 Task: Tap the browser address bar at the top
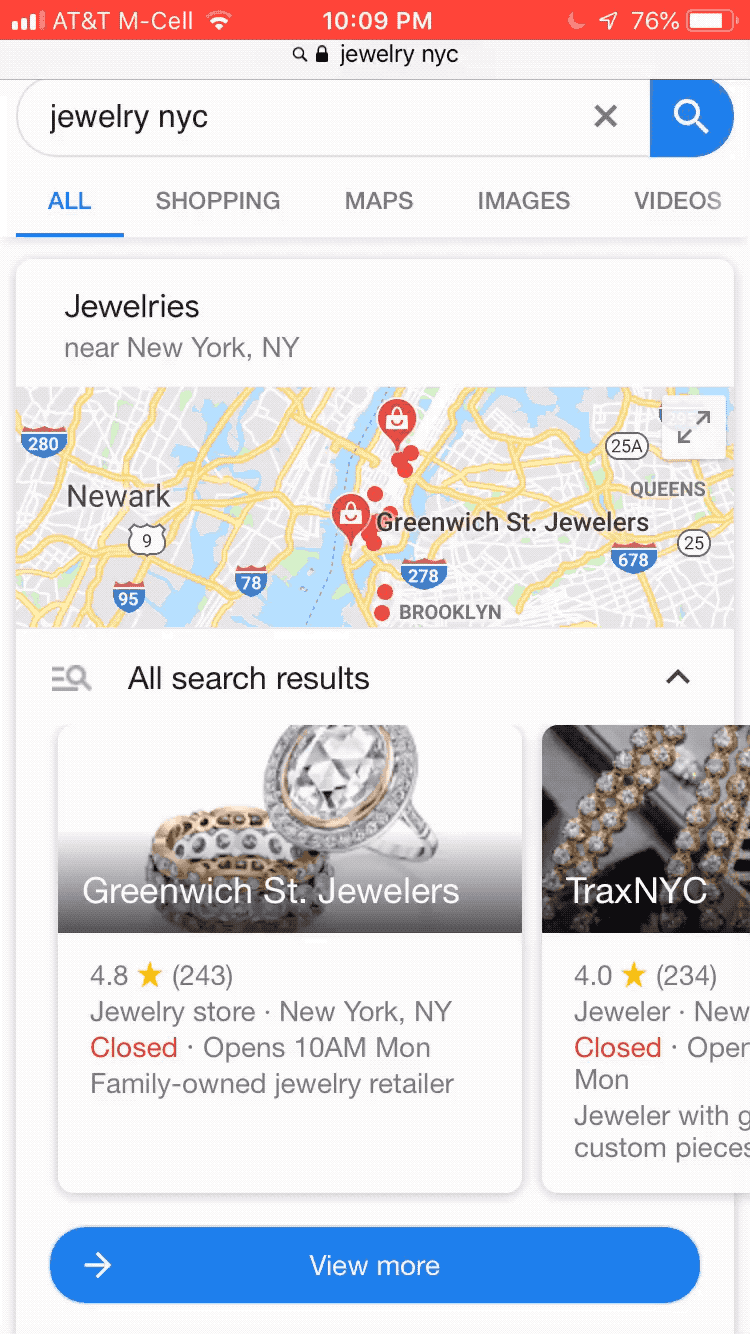[x=375, y=55]
